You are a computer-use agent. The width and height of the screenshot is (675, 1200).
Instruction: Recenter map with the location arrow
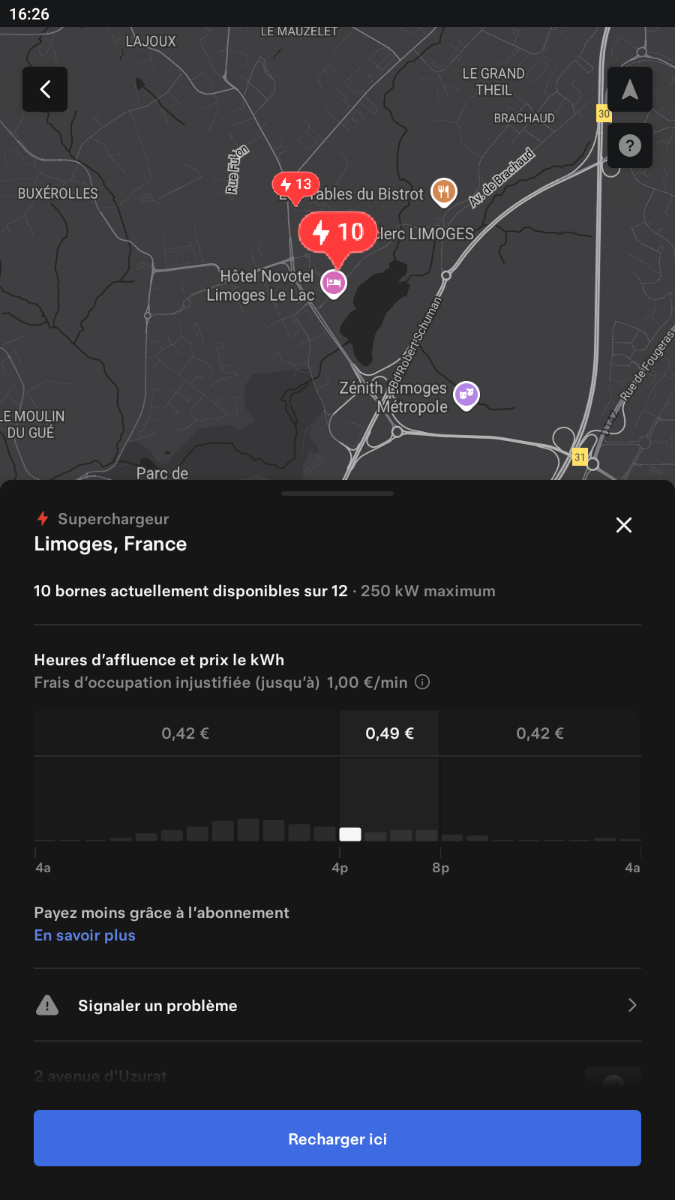click(629, 89)
